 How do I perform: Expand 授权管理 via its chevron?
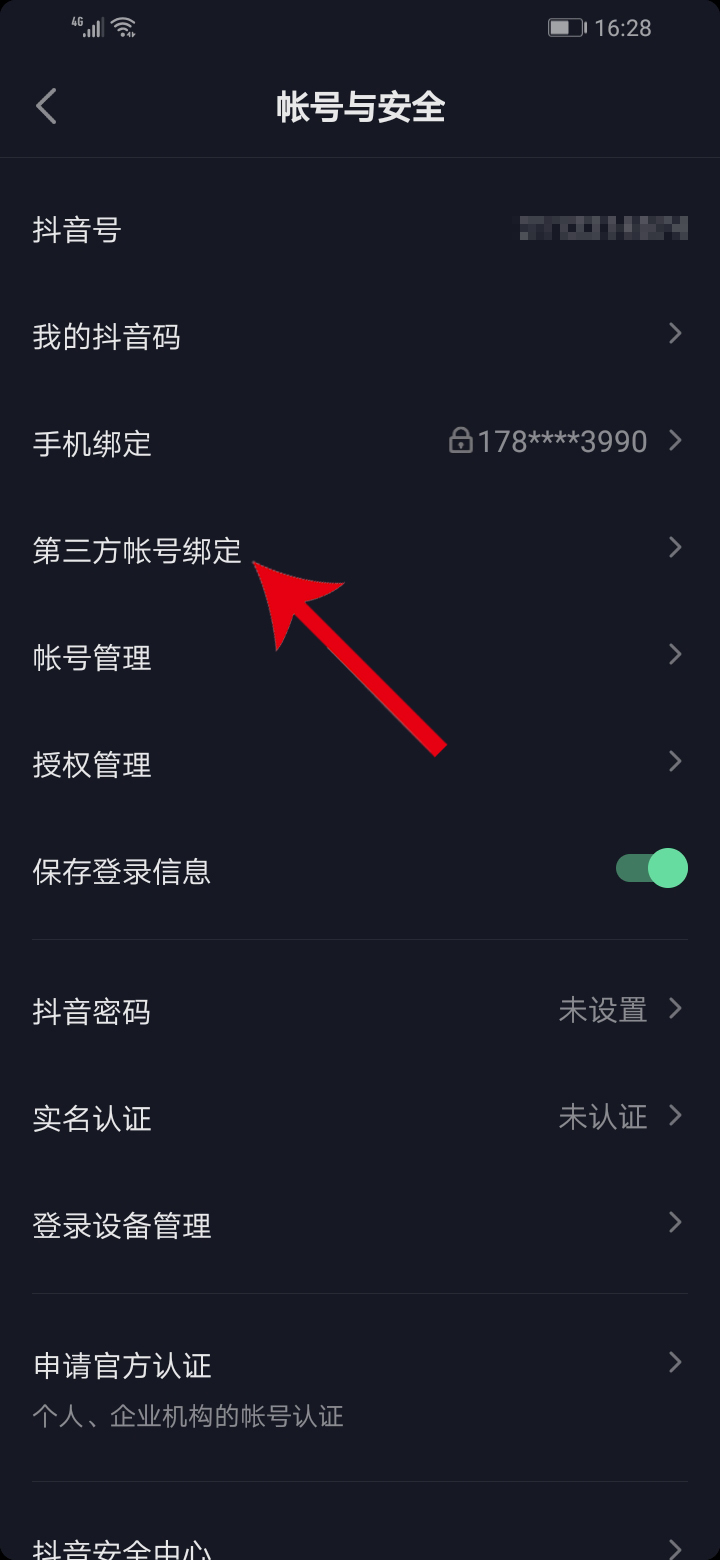[x=676, y=761]
